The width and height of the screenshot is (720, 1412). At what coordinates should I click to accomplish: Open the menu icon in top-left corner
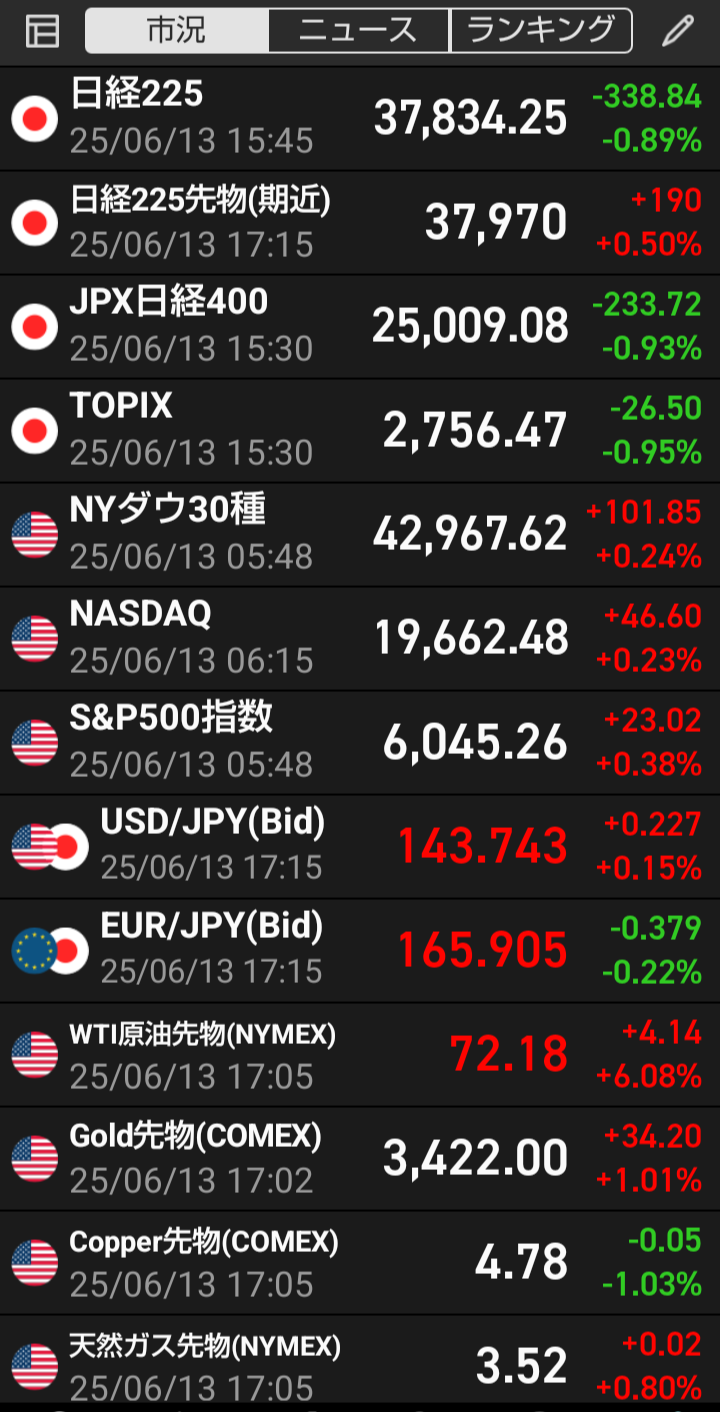[42, 31]
